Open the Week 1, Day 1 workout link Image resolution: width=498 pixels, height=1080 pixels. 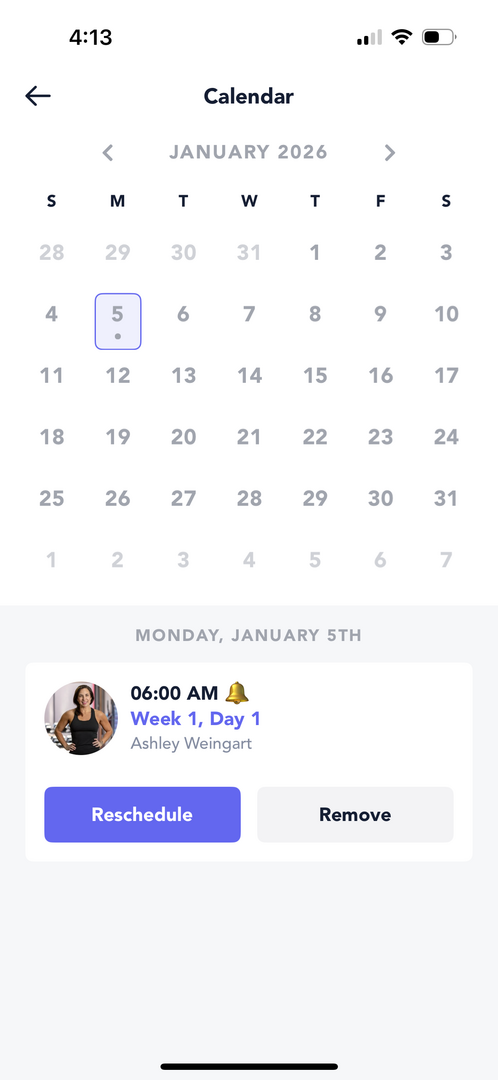[196, 719]
